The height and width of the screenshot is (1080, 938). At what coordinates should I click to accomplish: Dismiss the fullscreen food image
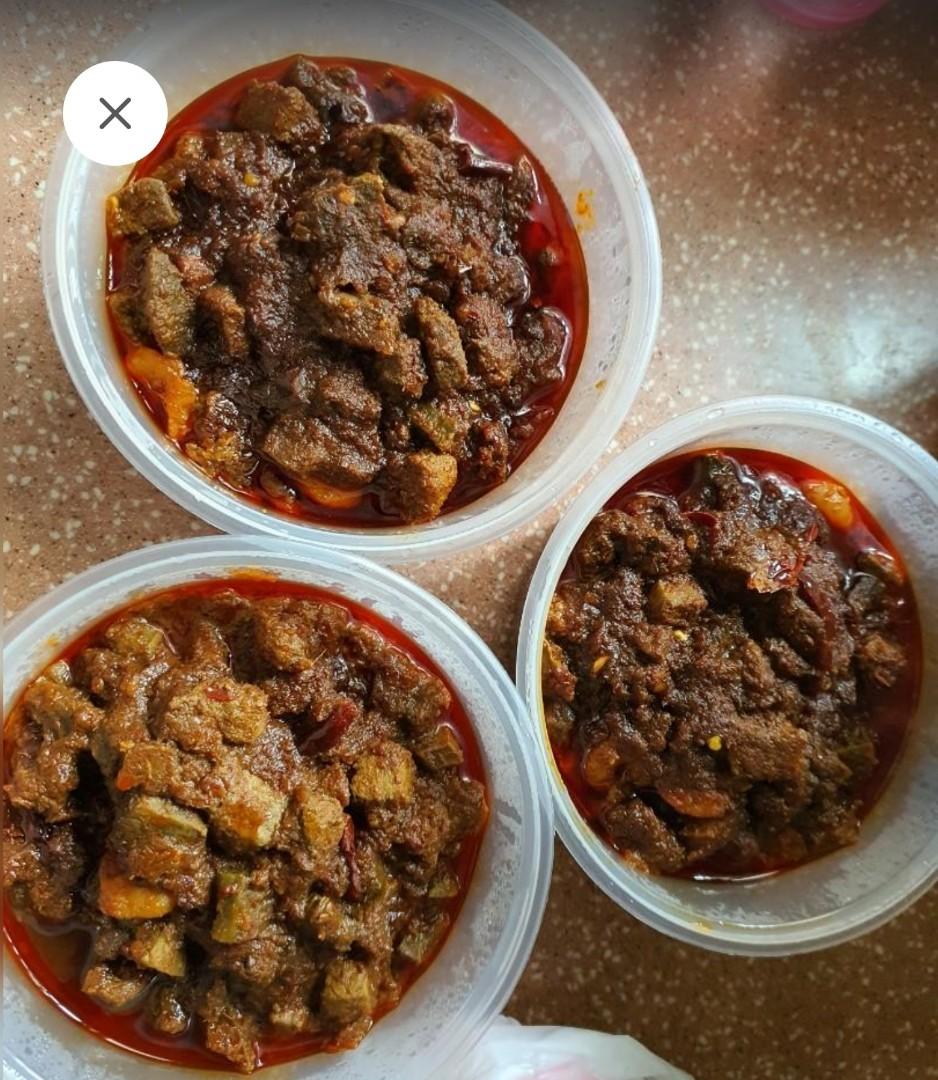coord(116,112)
